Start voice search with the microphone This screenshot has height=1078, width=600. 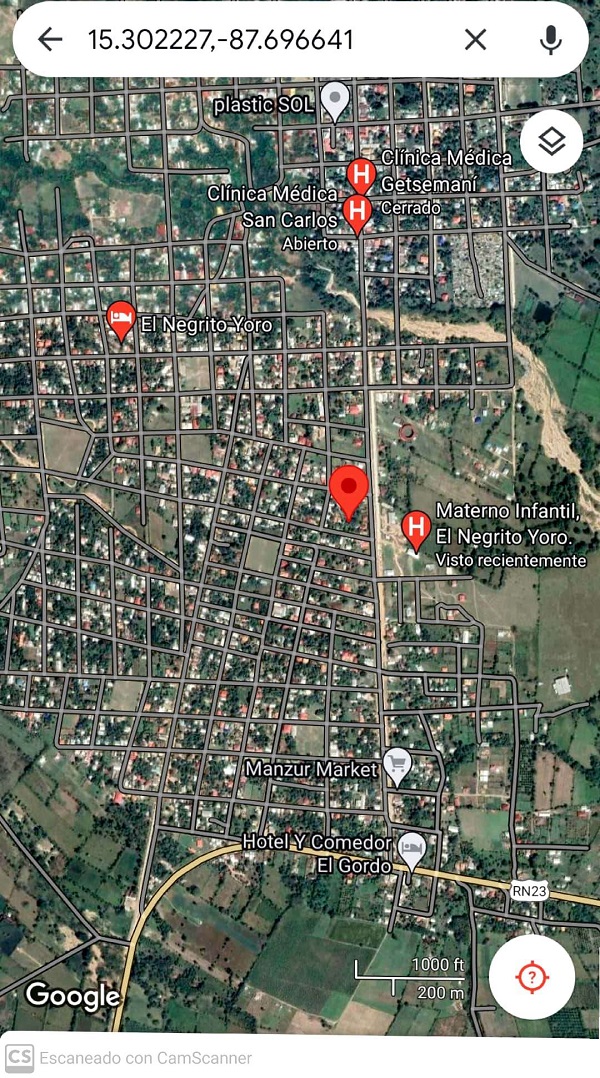pos(550,39)
